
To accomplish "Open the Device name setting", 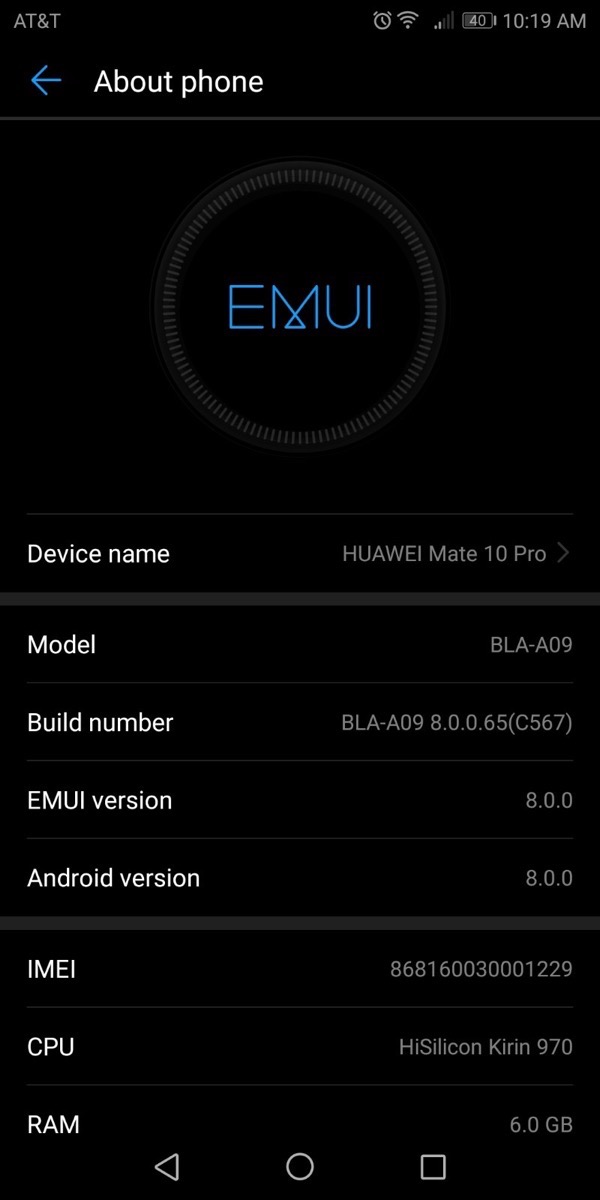I will click(300, 554).
